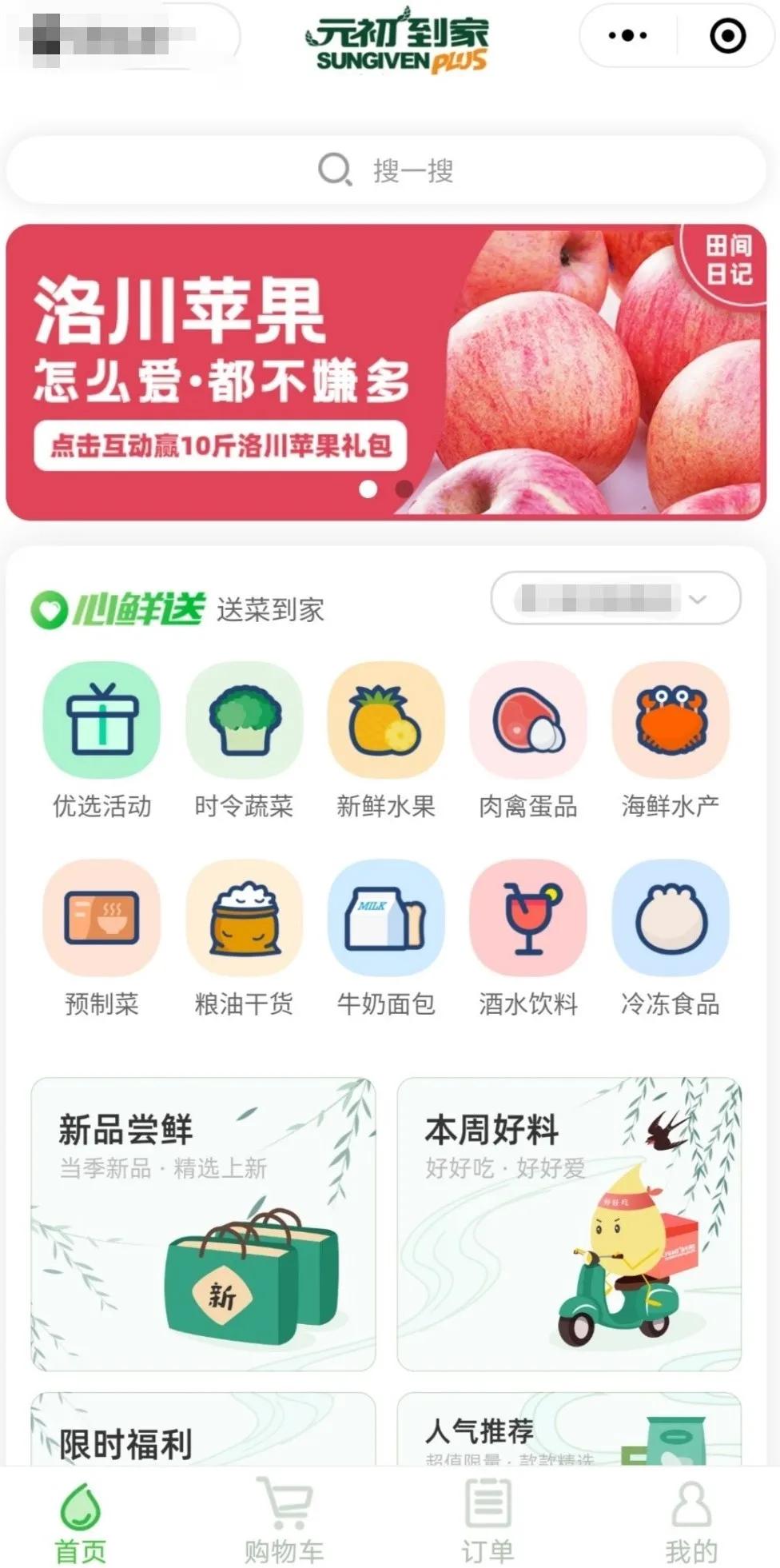Switch to the 购物车 cart tab
The height and width of the screenshot is (1568, 780).
coord(284,1519)
